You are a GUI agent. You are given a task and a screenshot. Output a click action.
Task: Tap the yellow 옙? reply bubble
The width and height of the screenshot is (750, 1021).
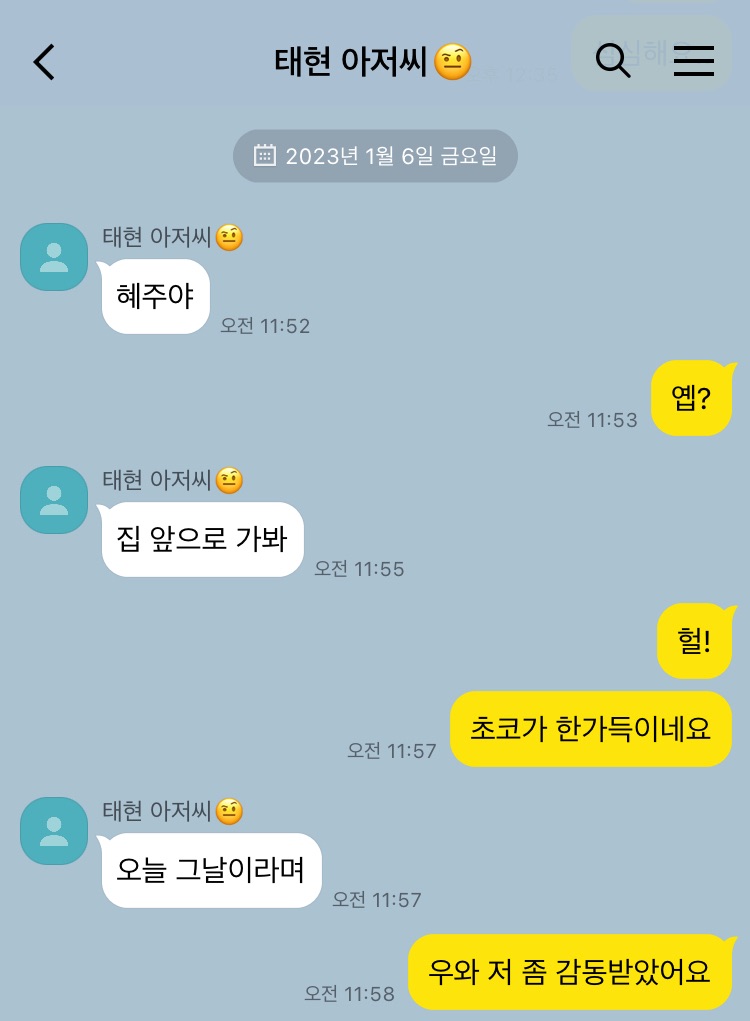point(694,396)
